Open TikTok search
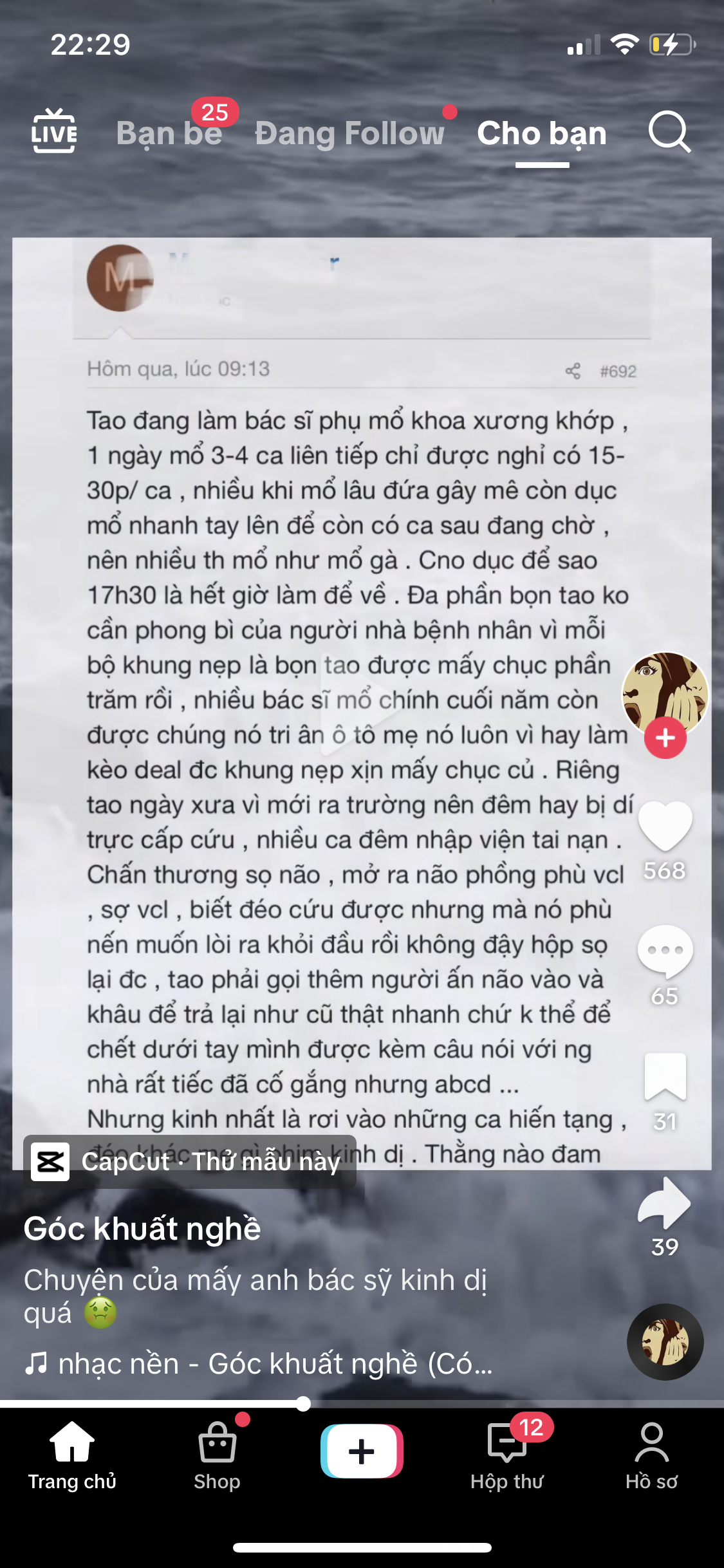 coord(671,133)
